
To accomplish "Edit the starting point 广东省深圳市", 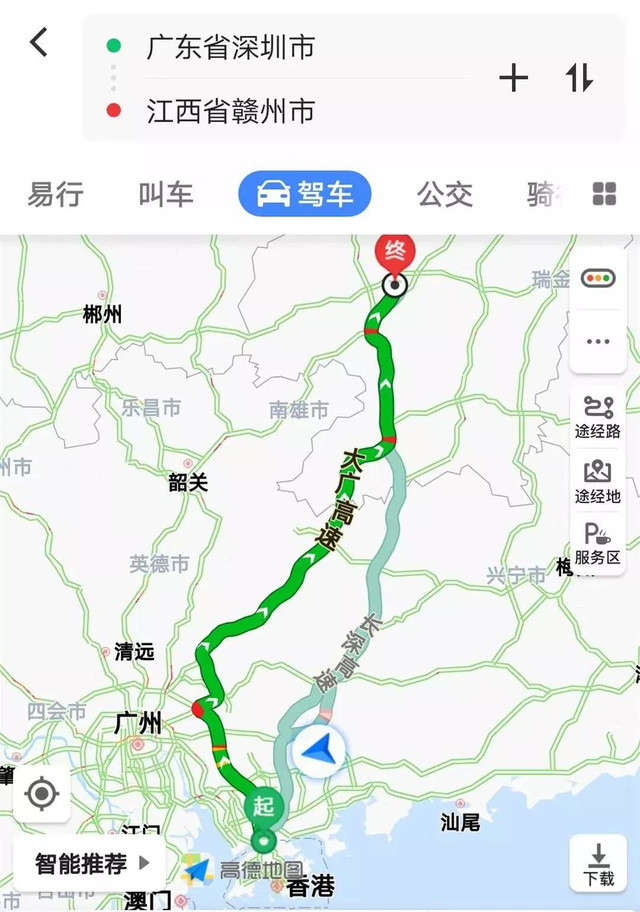I will (x=230, y=46).
